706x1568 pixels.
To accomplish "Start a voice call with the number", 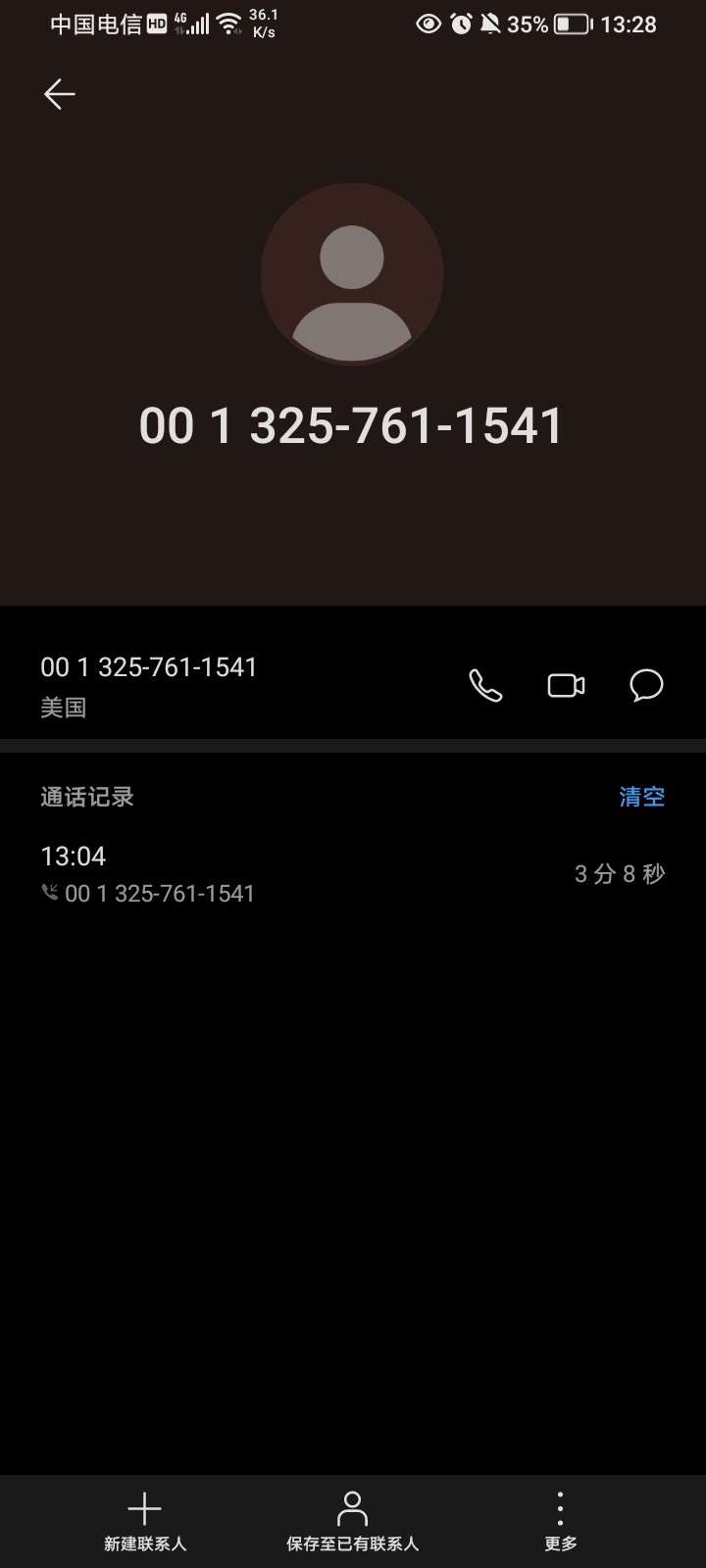I will click(x=486, y=686).
